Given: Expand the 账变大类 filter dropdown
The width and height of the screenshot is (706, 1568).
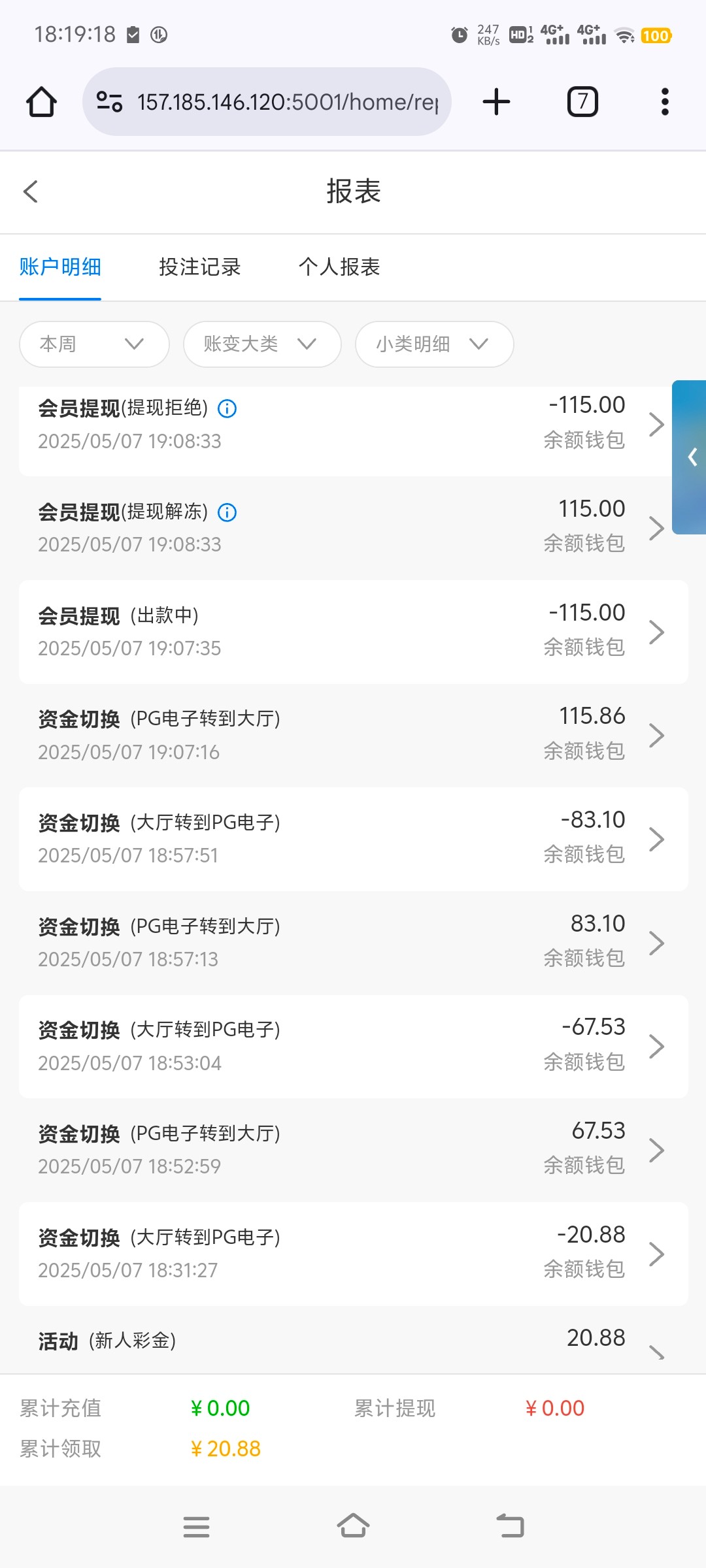Looking at the screenshot, I should point(262,344).
